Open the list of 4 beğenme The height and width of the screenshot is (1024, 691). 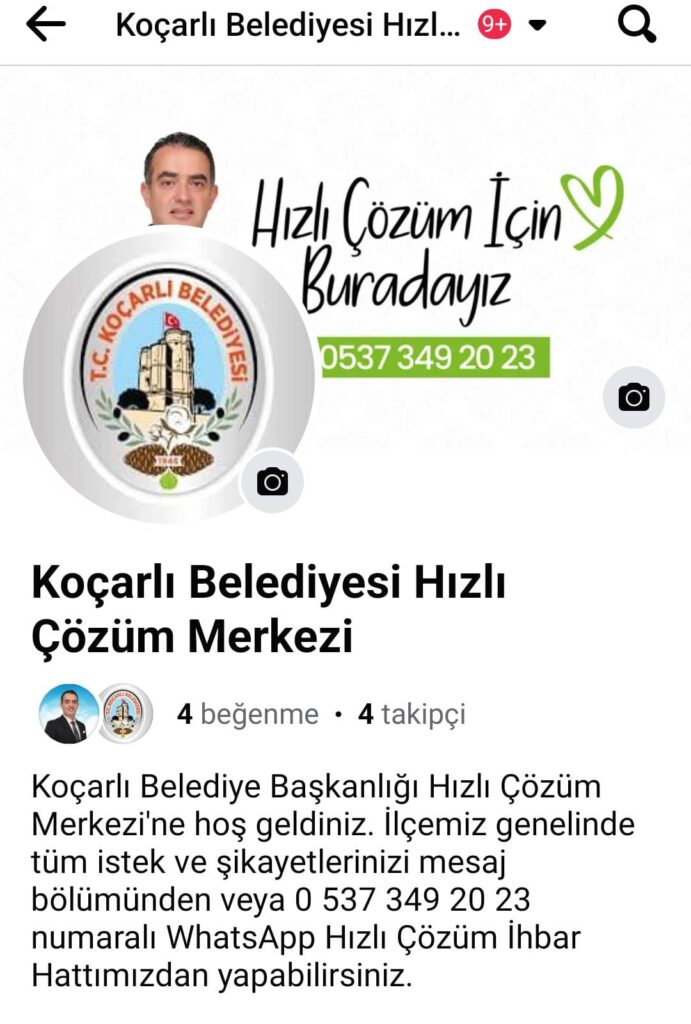pyautogui.click(x=248, y=714)
